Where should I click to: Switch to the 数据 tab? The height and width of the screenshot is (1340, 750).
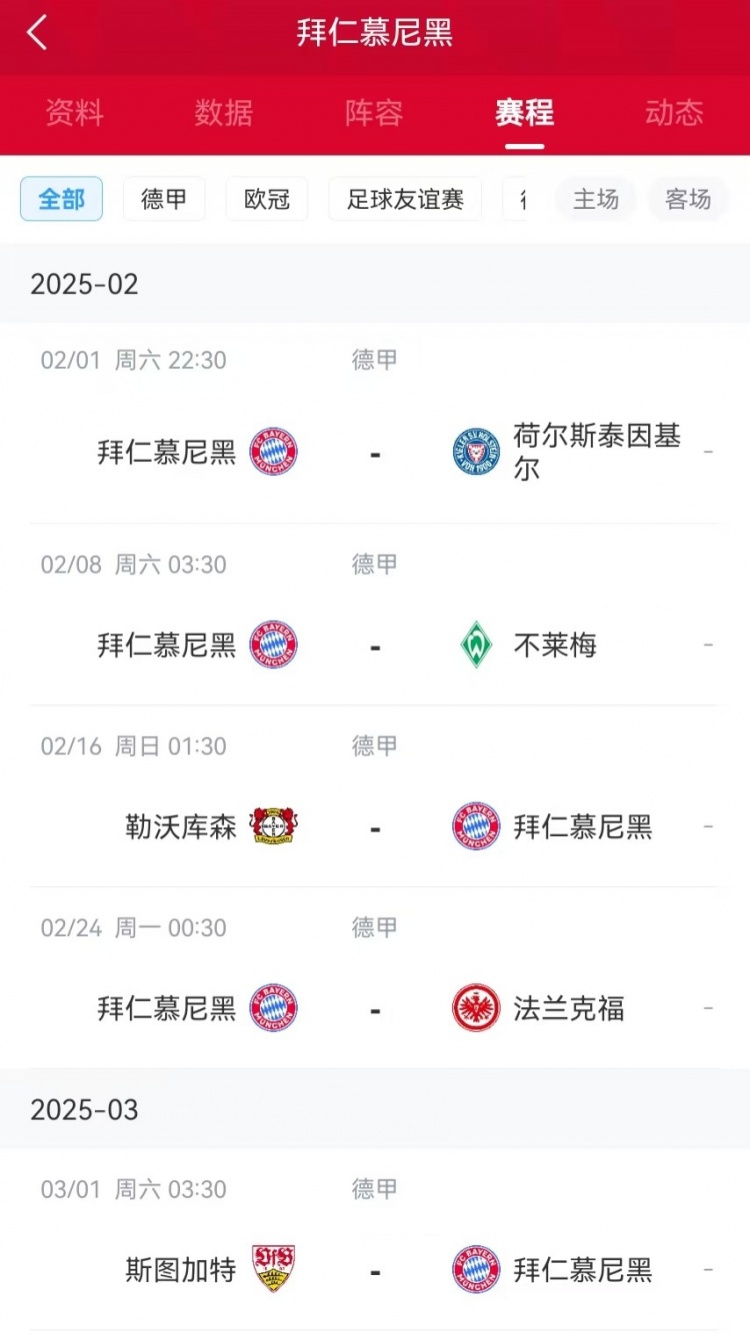224,113
